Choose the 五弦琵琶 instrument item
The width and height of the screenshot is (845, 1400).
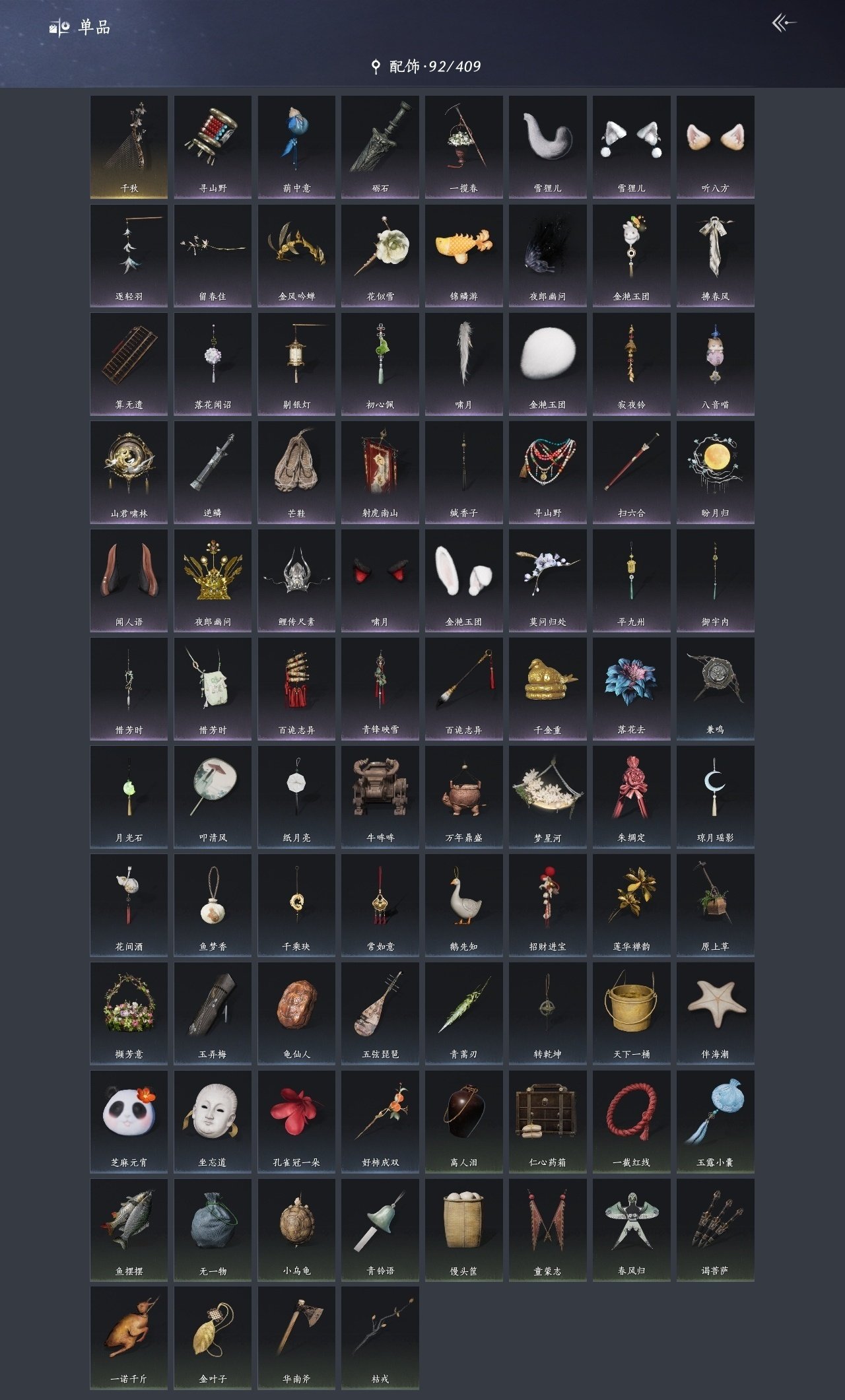pos(380,1013)
